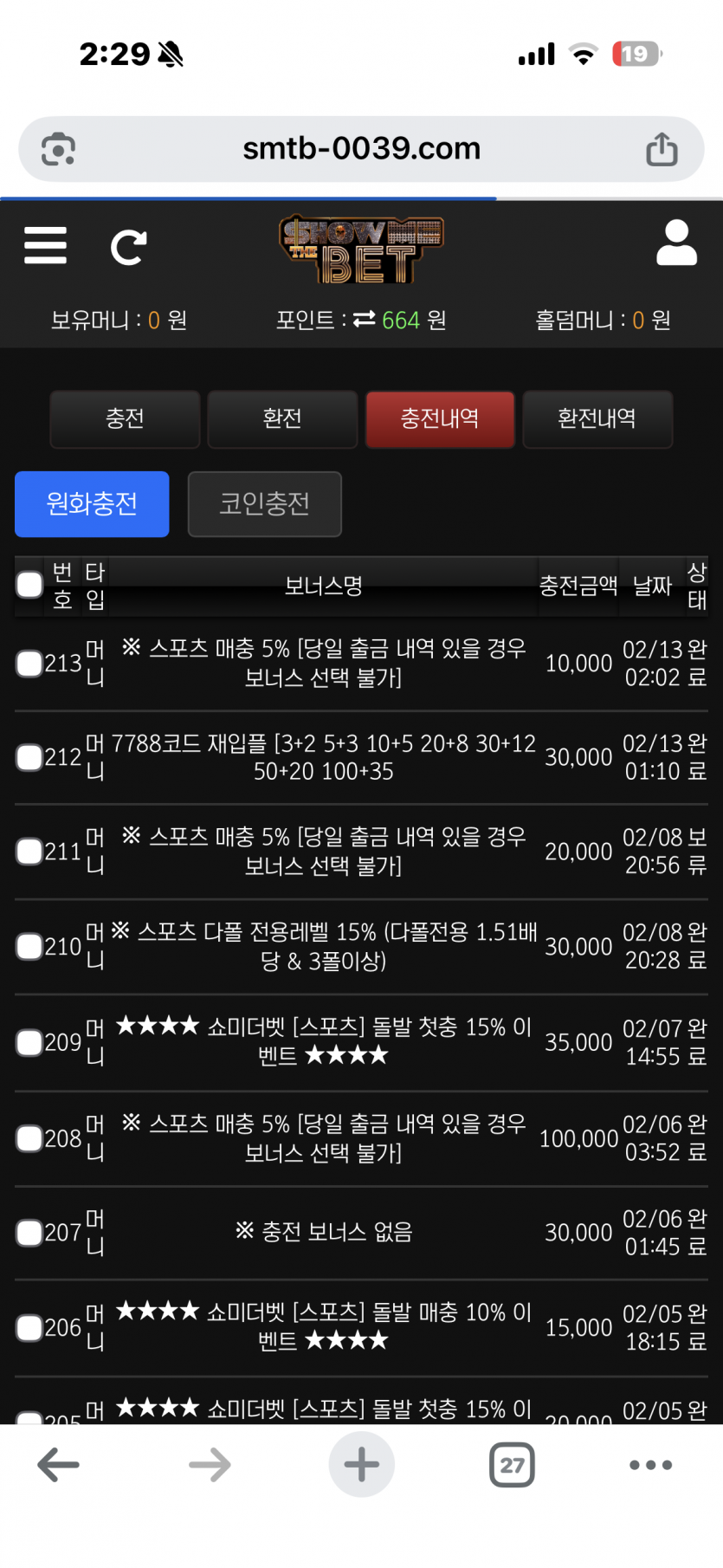Open a new browser tab
Image resolution: width=723 pixels, height=1568 pixels.
click(x=361, y=1465)
